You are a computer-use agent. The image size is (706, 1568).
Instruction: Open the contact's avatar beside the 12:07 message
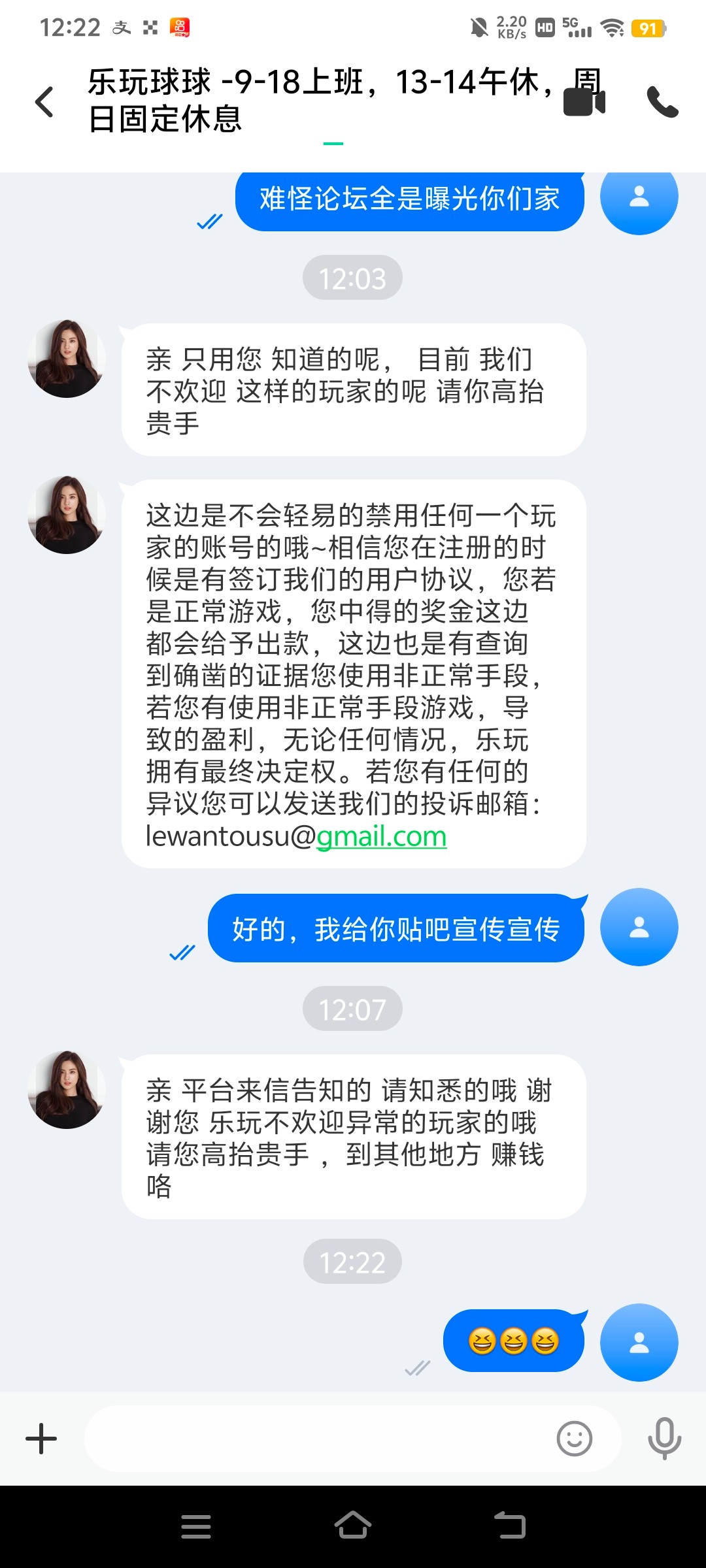(67, 1090)
